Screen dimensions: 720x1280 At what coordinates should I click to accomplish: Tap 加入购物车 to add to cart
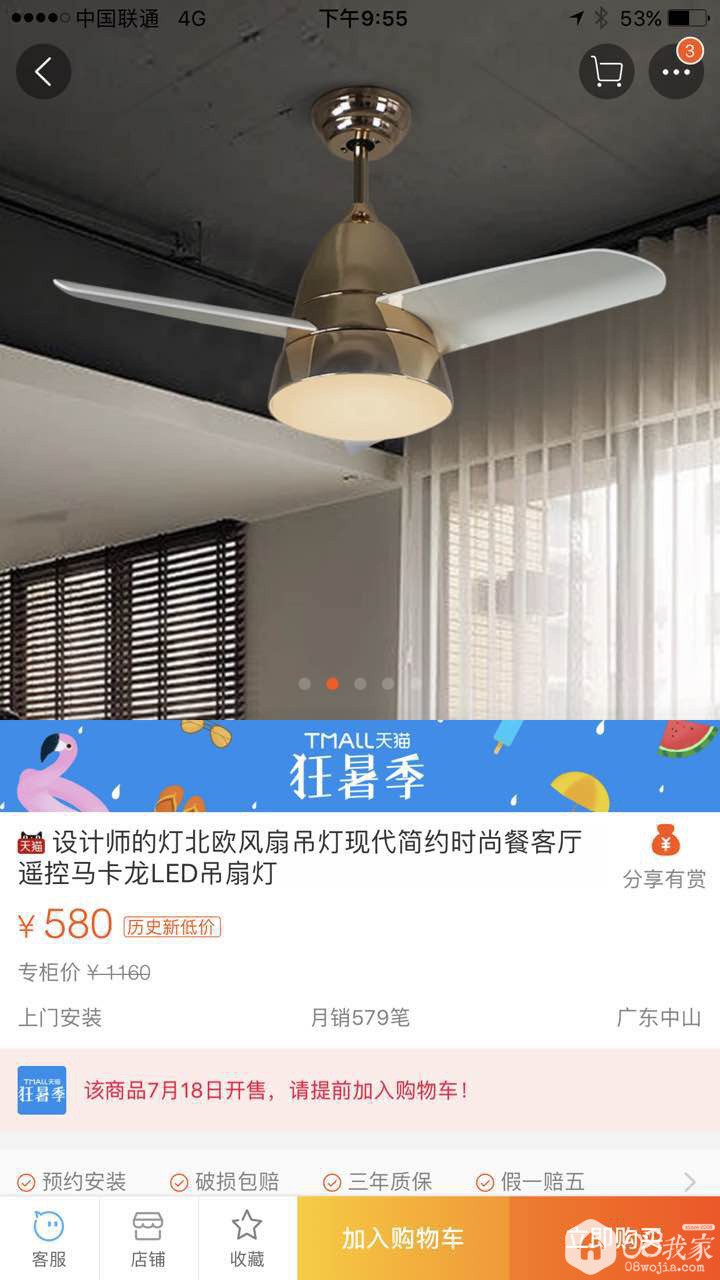coord(403,1239)
